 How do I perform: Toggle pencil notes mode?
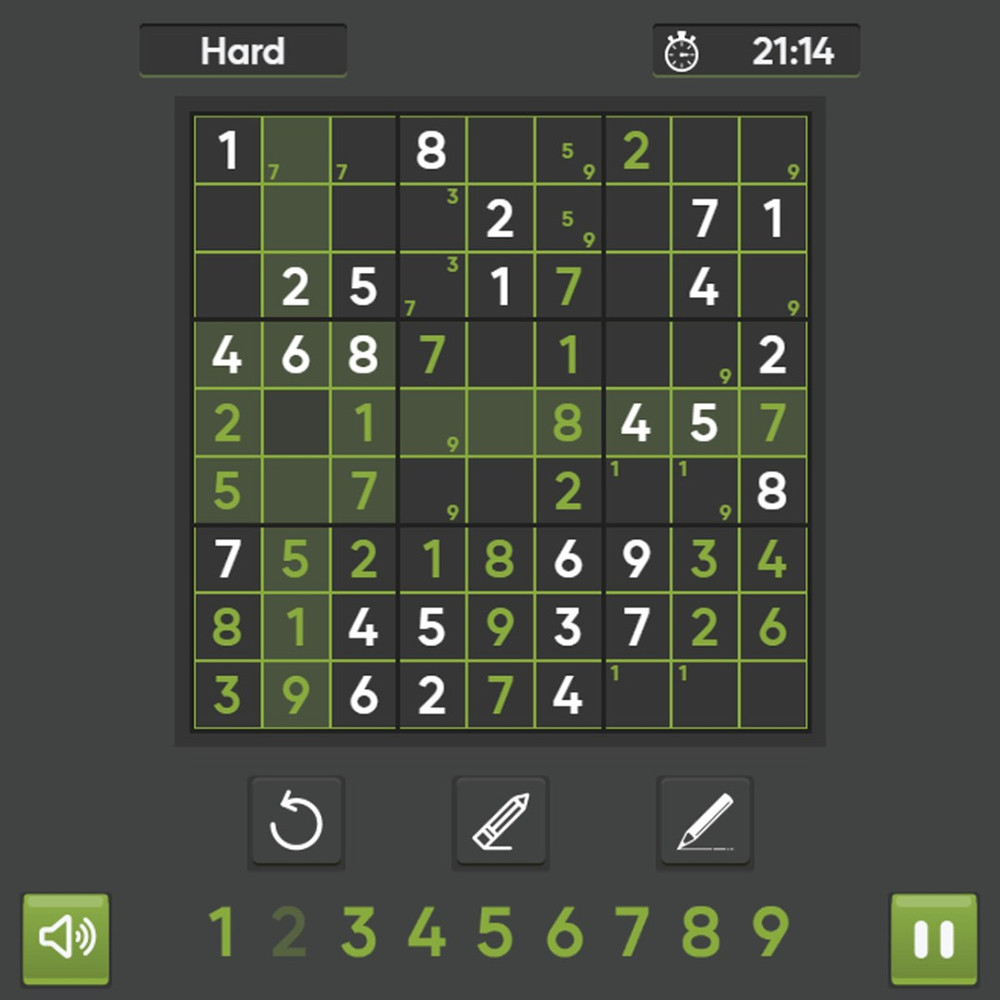coord(705,823)
